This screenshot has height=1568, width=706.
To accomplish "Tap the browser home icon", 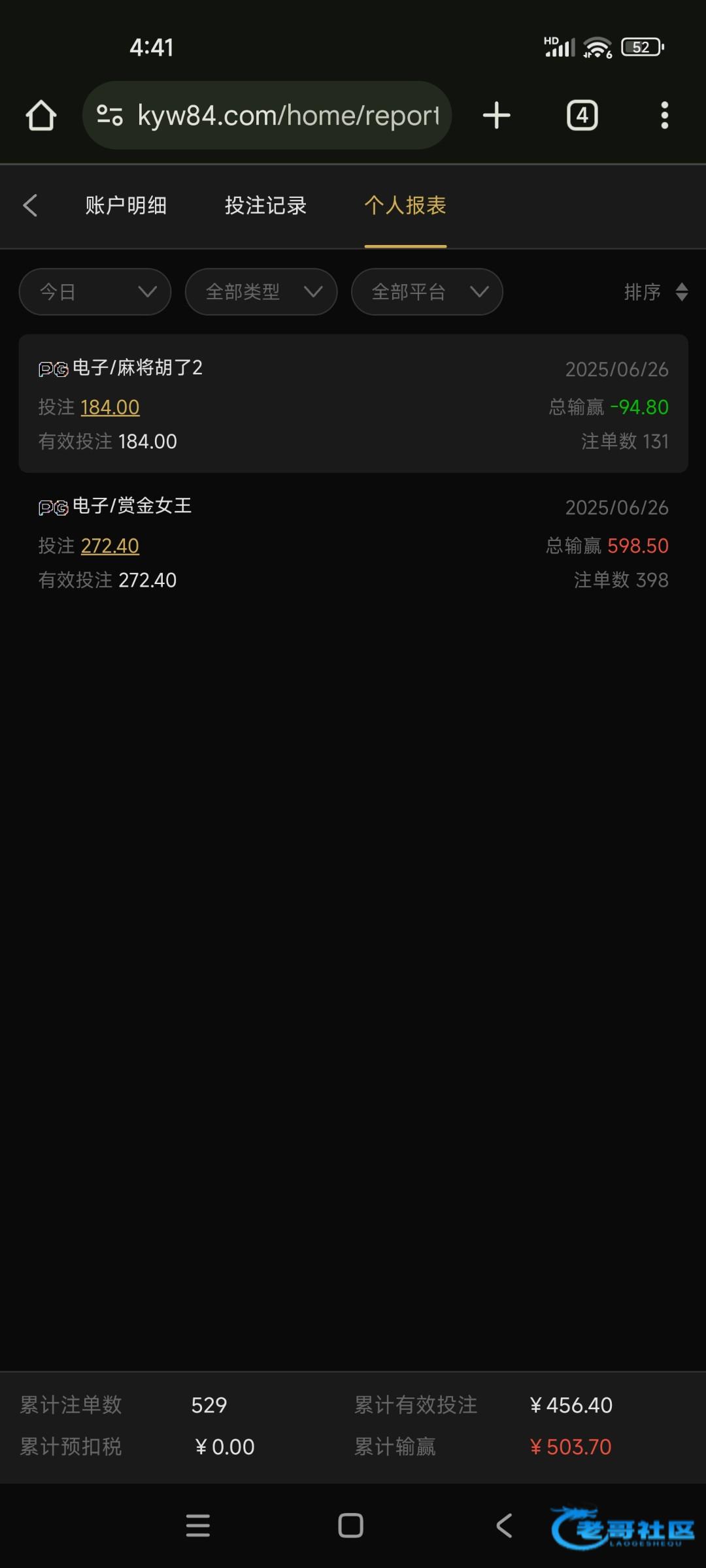I will tap(41, 116).
